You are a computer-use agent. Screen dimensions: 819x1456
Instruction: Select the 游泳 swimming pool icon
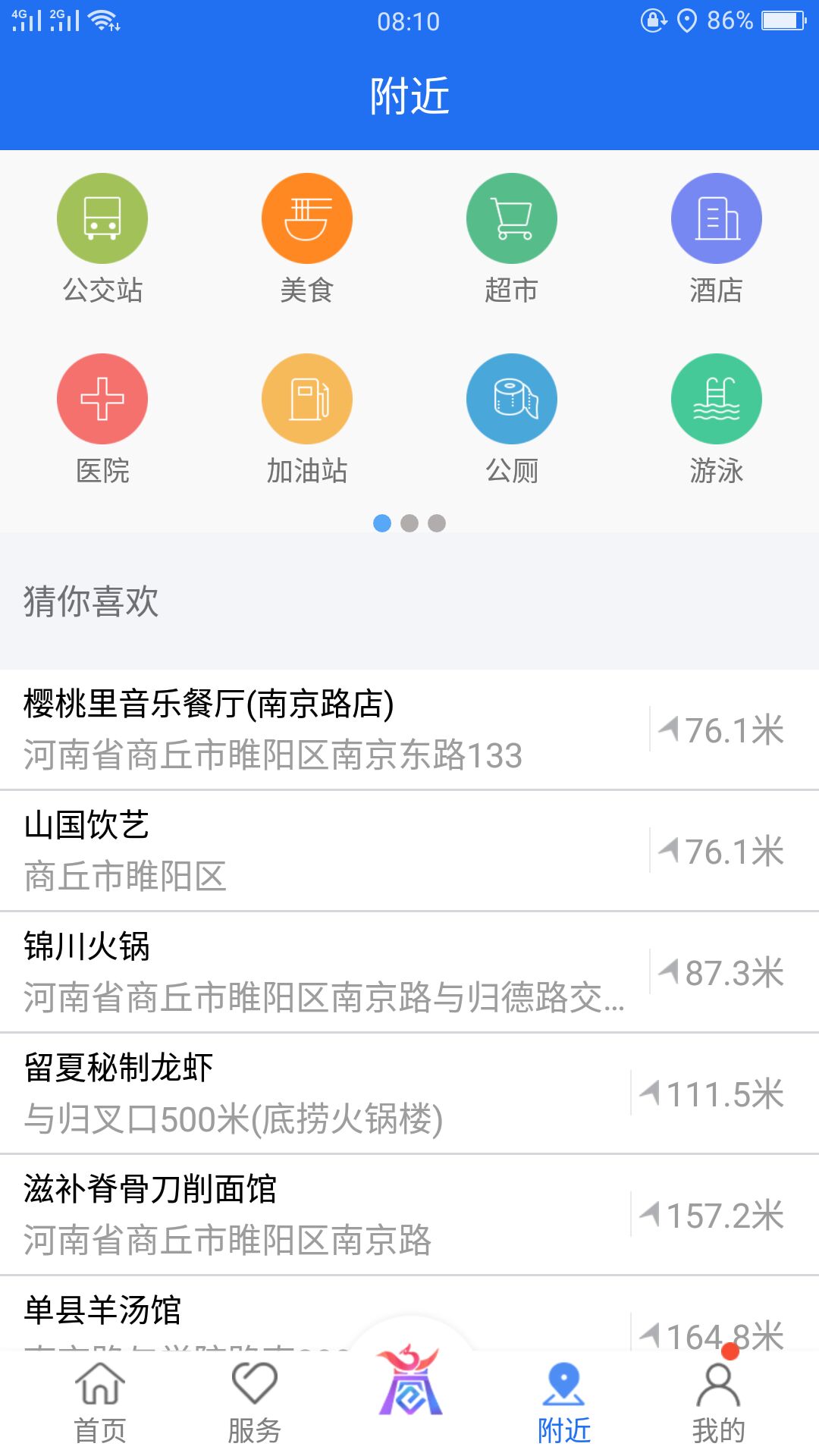[x=717, y=398]
